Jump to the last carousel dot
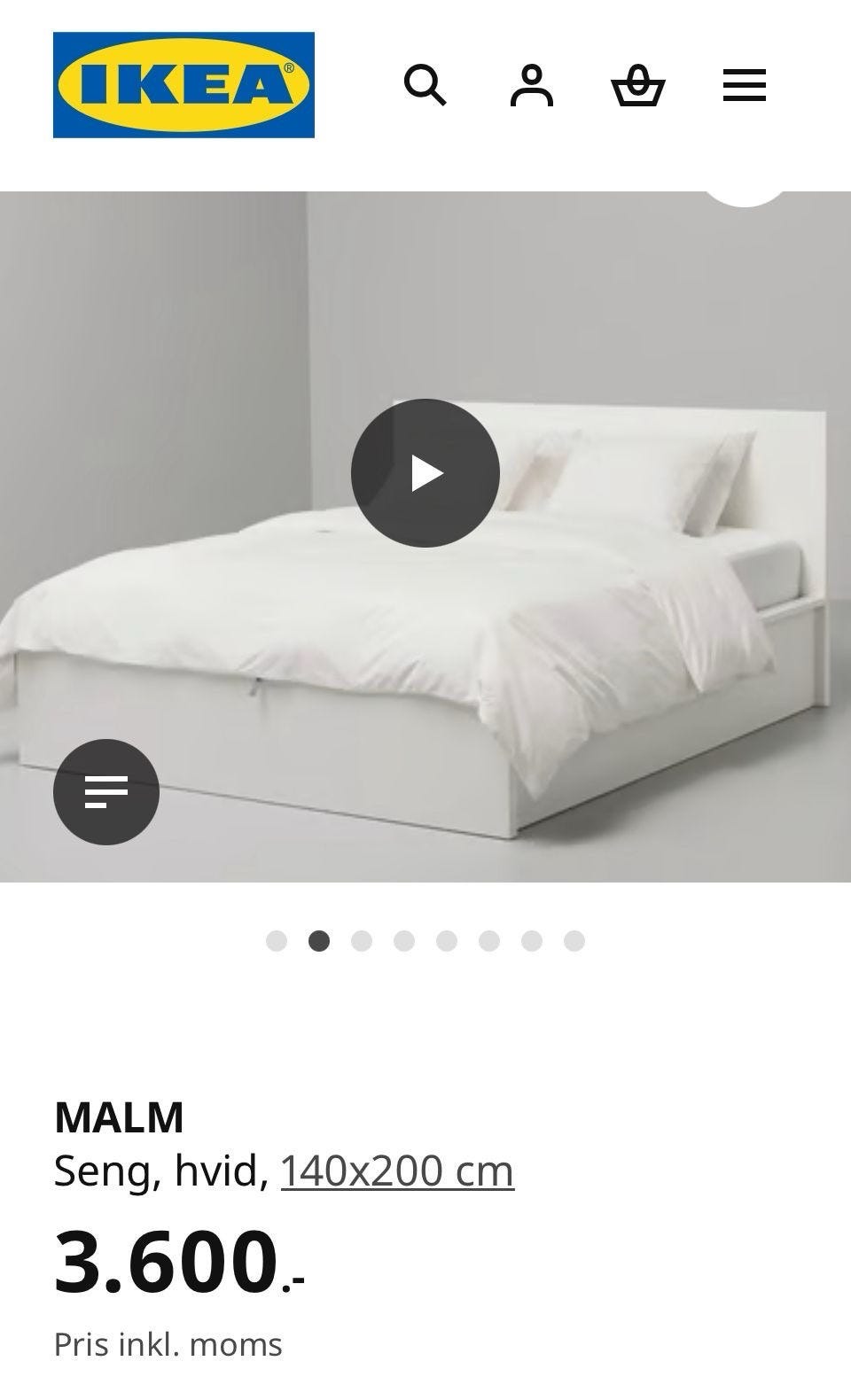Viewport: 851px width, 1400px height. pyautogui.click(x=574, y=941)
